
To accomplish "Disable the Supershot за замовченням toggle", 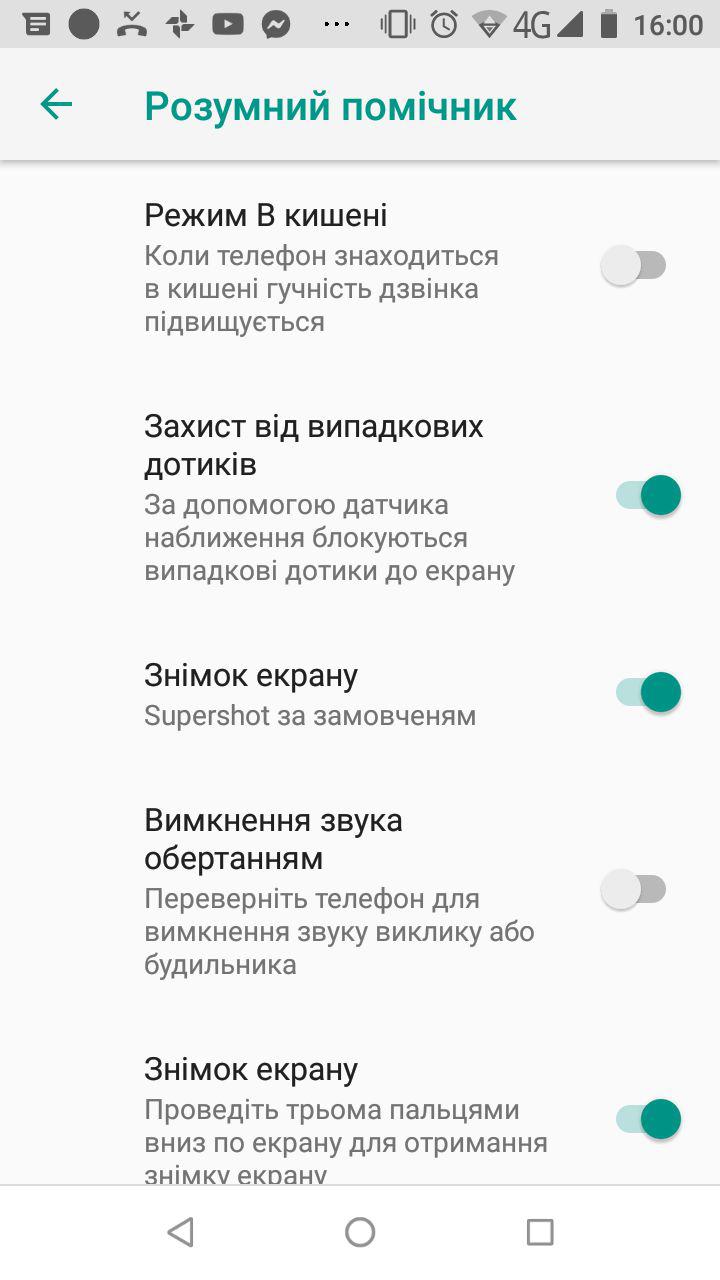I will coord(648,692).
